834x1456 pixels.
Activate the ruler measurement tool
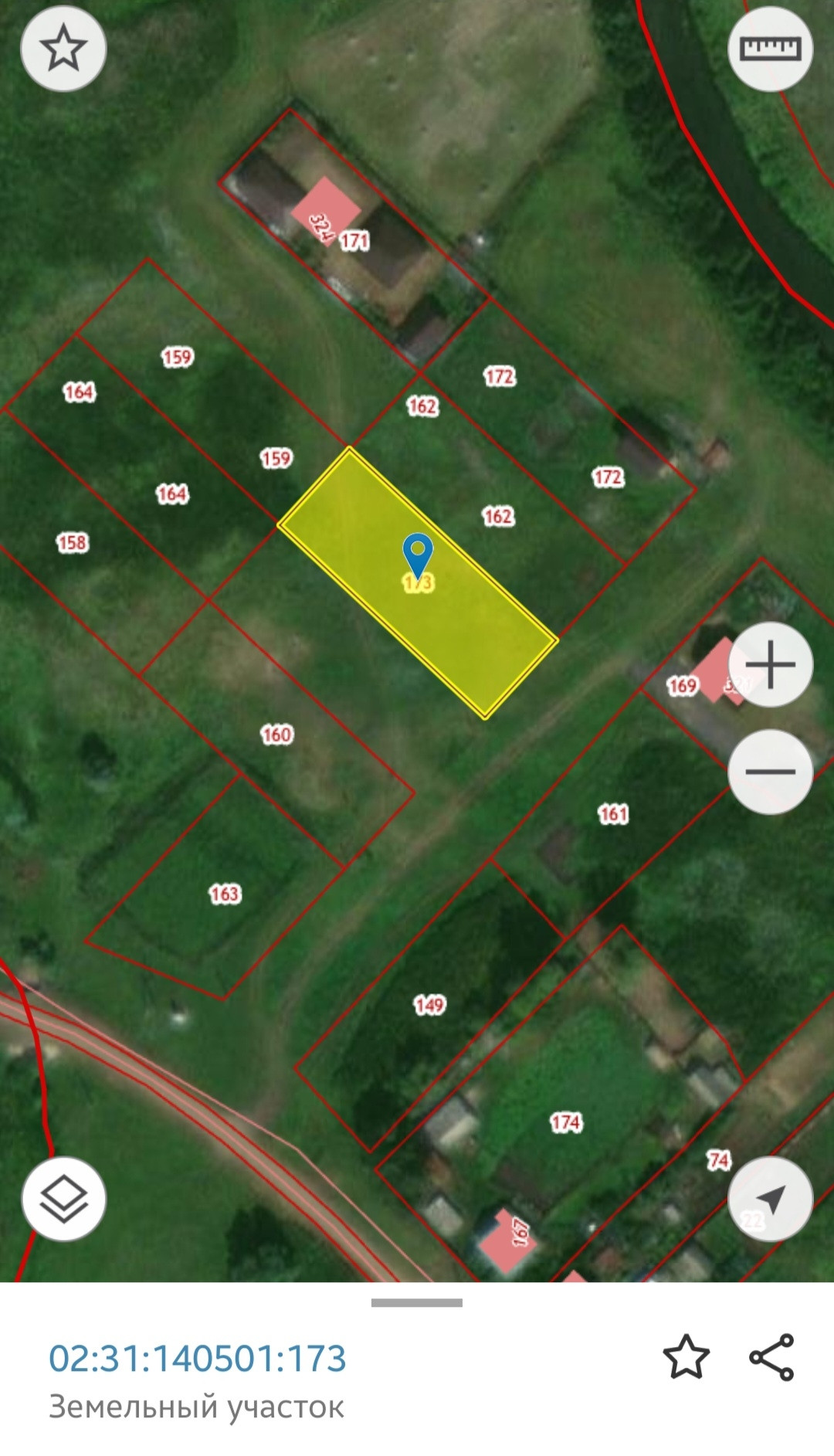tap(770, 49)
